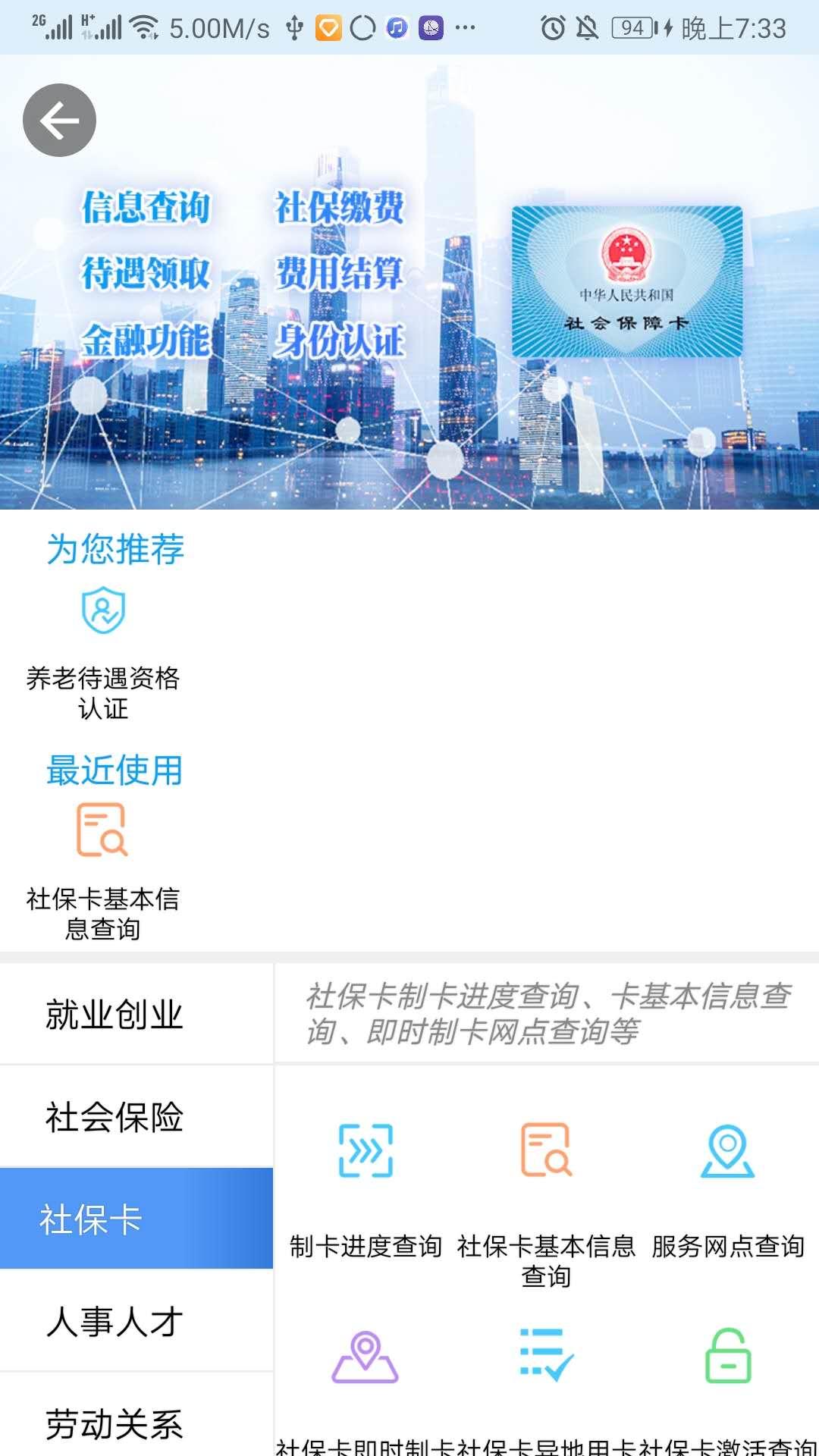The image size is (819, 1456).
Task: Open recently used 社保卡基本信息查询
Action: (x=102, y=870)
